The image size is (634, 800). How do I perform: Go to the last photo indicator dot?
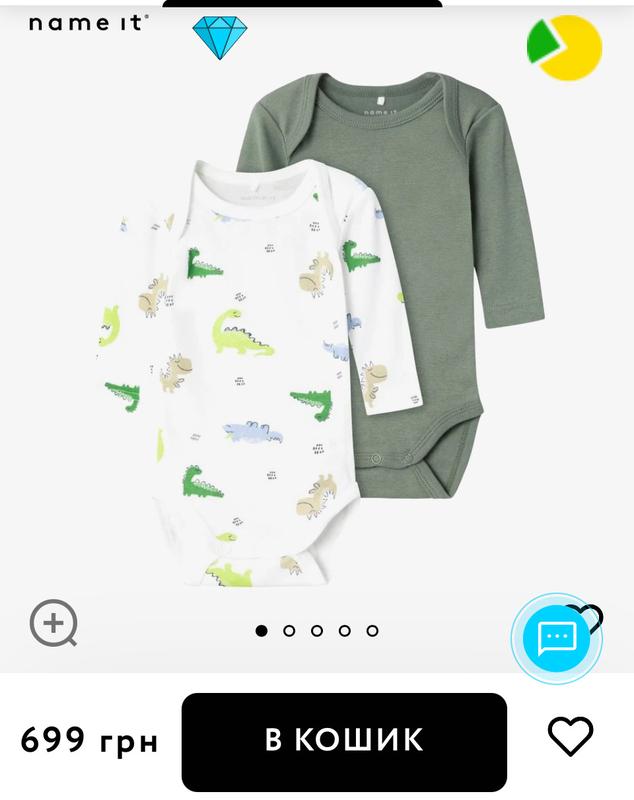(x=372, y=631)
